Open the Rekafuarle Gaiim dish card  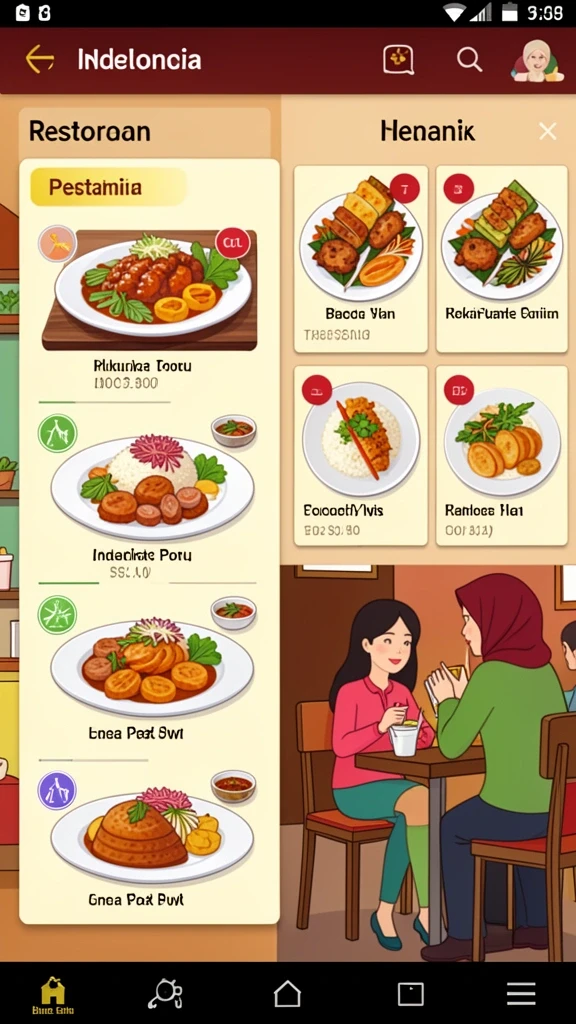502,259
